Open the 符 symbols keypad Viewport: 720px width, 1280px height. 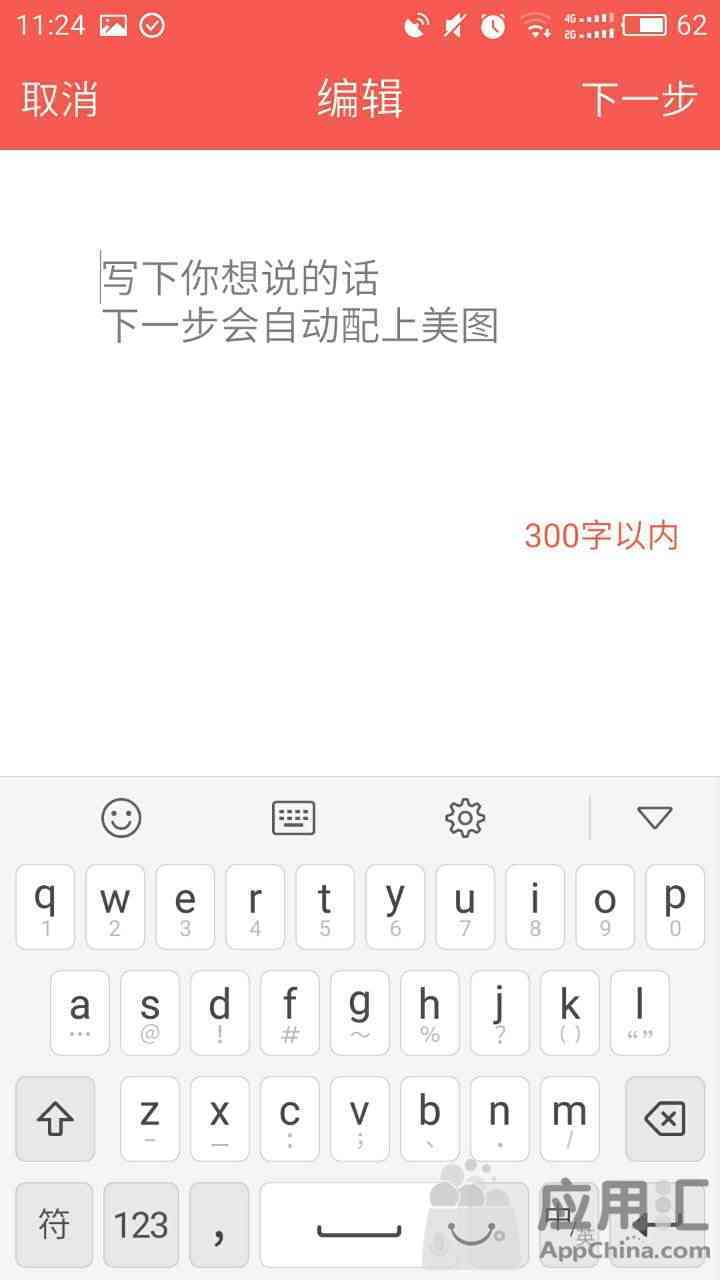54,1225
